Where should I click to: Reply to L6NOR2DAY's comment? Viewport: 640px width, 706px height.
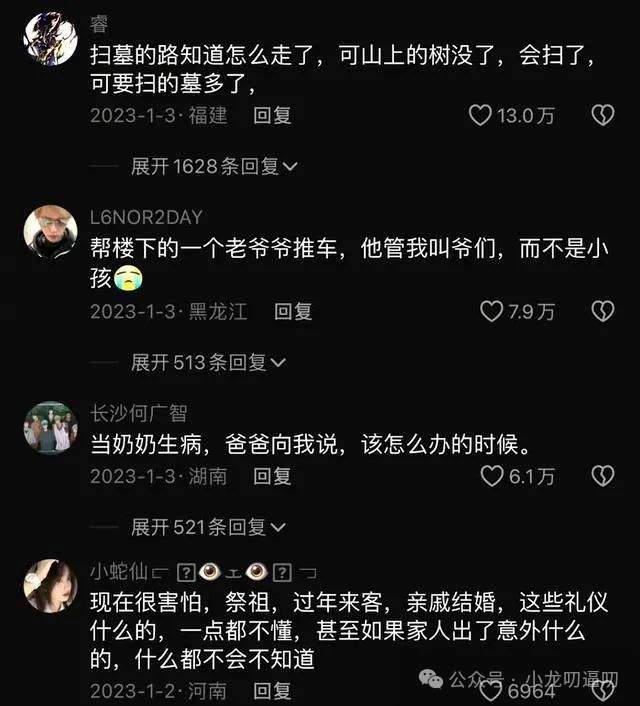coord(293,311)
